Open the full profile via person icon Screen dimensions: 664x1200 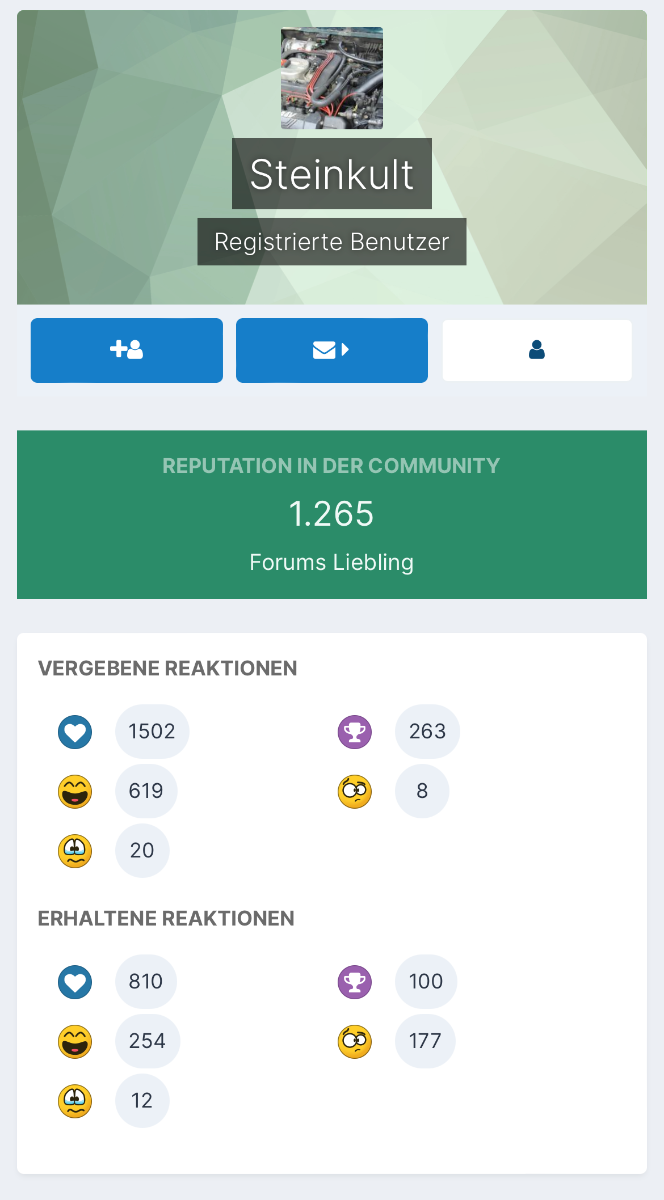[x=537, y=350]
